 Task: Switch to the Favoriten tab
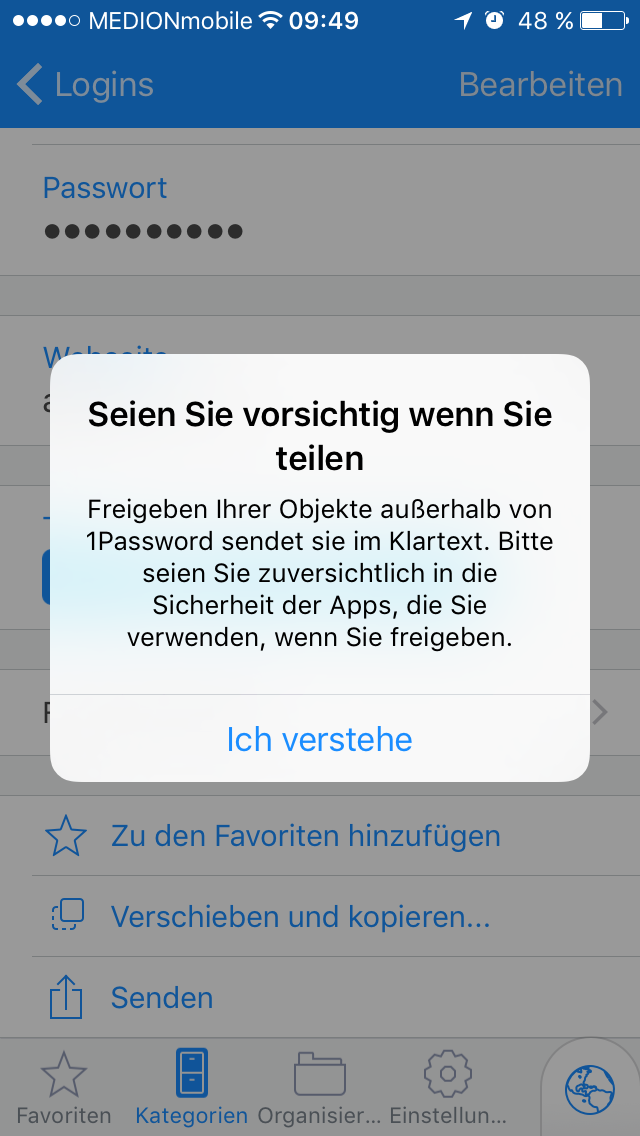64,1087
